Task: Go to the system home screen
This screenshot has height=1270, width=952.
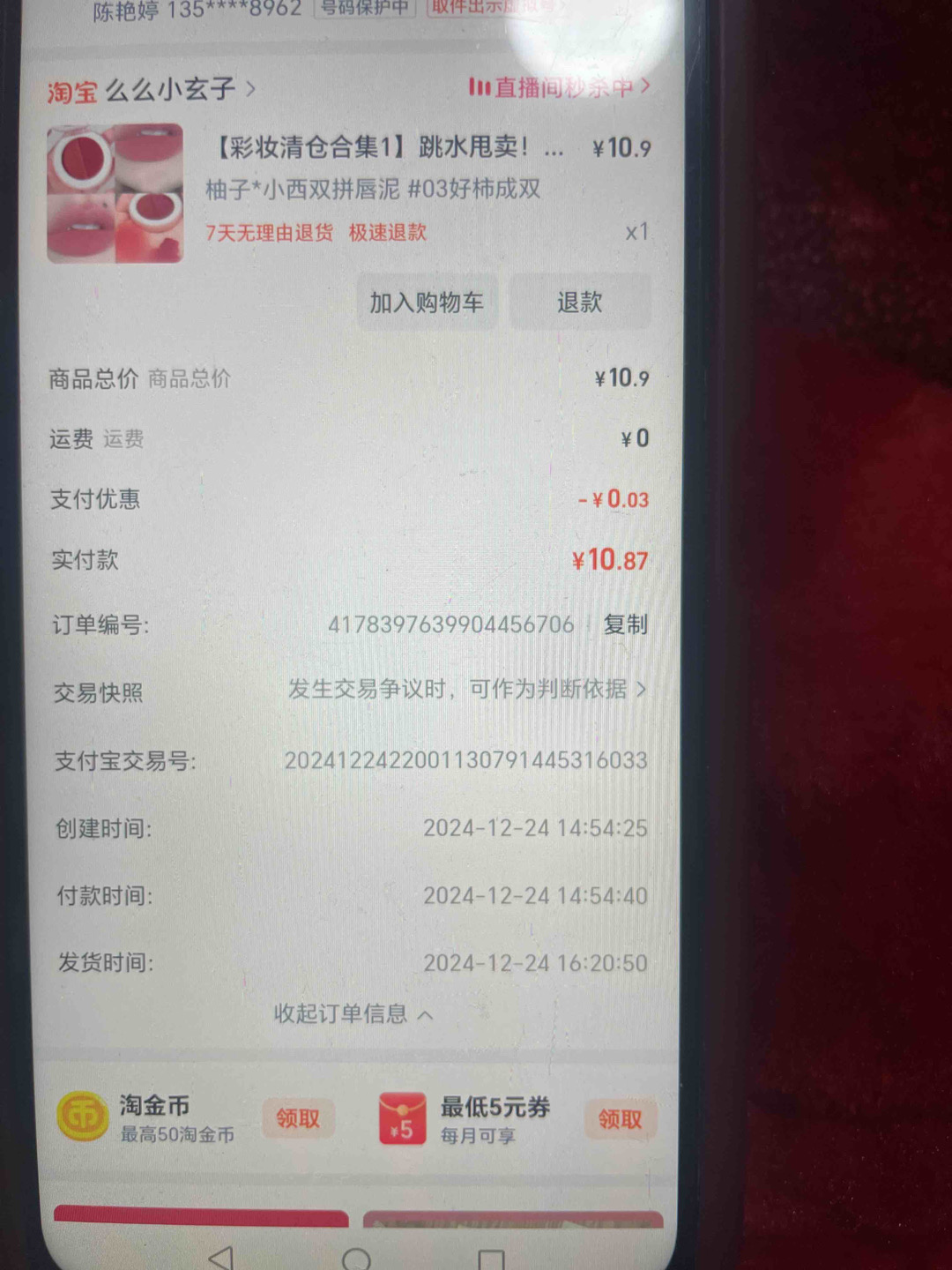Action: coord(356,1259)
